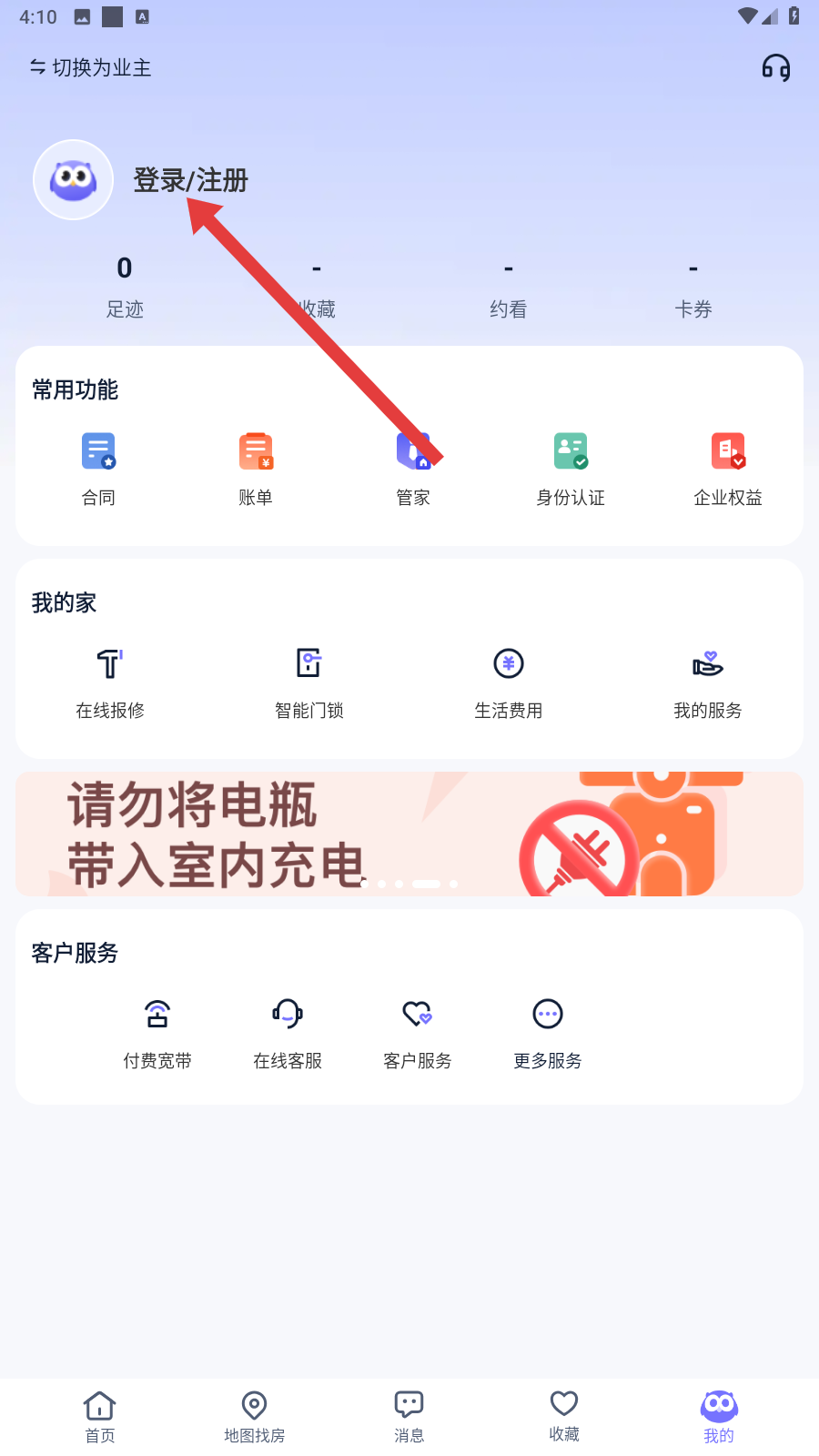Switch to owner mode via 切换为业主
This screenshot has width=819, height=1456.
coord(91,68)
